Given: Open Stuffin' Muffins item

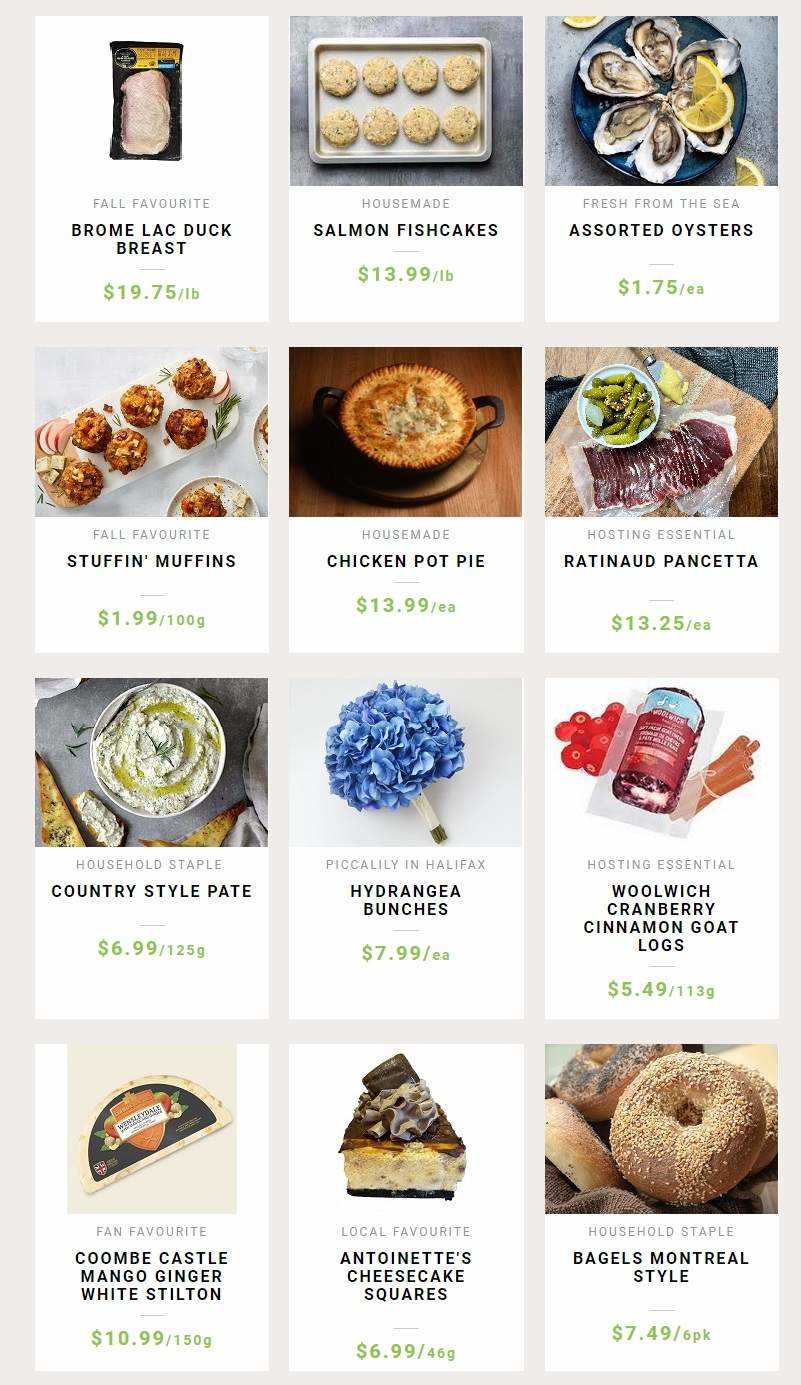Looking at the screenshot, I should tap(151, 561).
